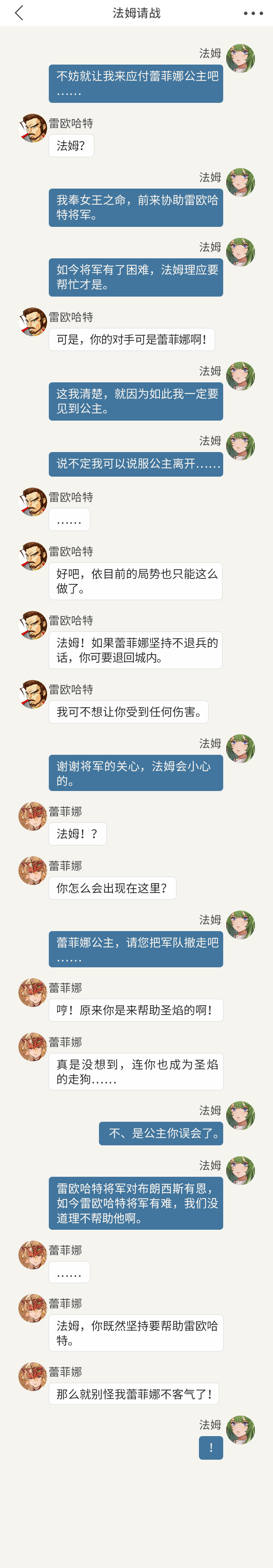Go back from the 法姆请战 chat

[x=19, y=13]
